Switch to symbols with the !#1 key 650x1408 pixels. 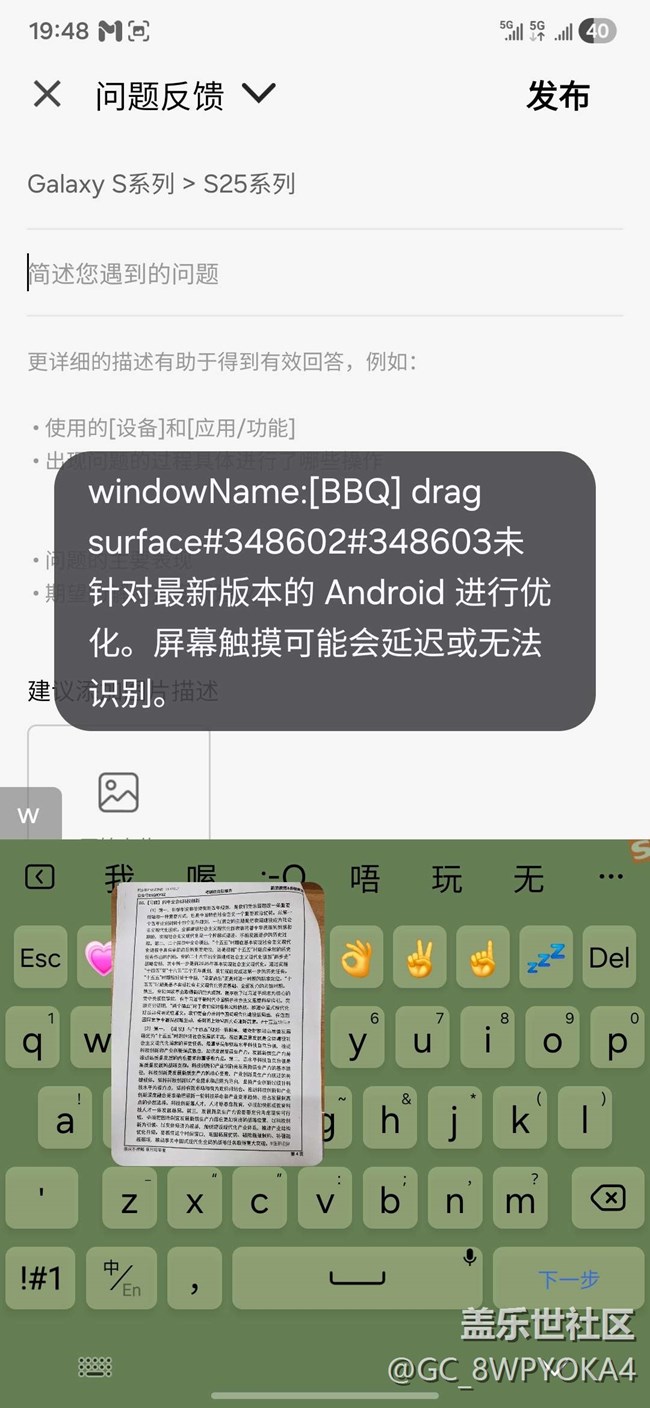[40, 1277]
